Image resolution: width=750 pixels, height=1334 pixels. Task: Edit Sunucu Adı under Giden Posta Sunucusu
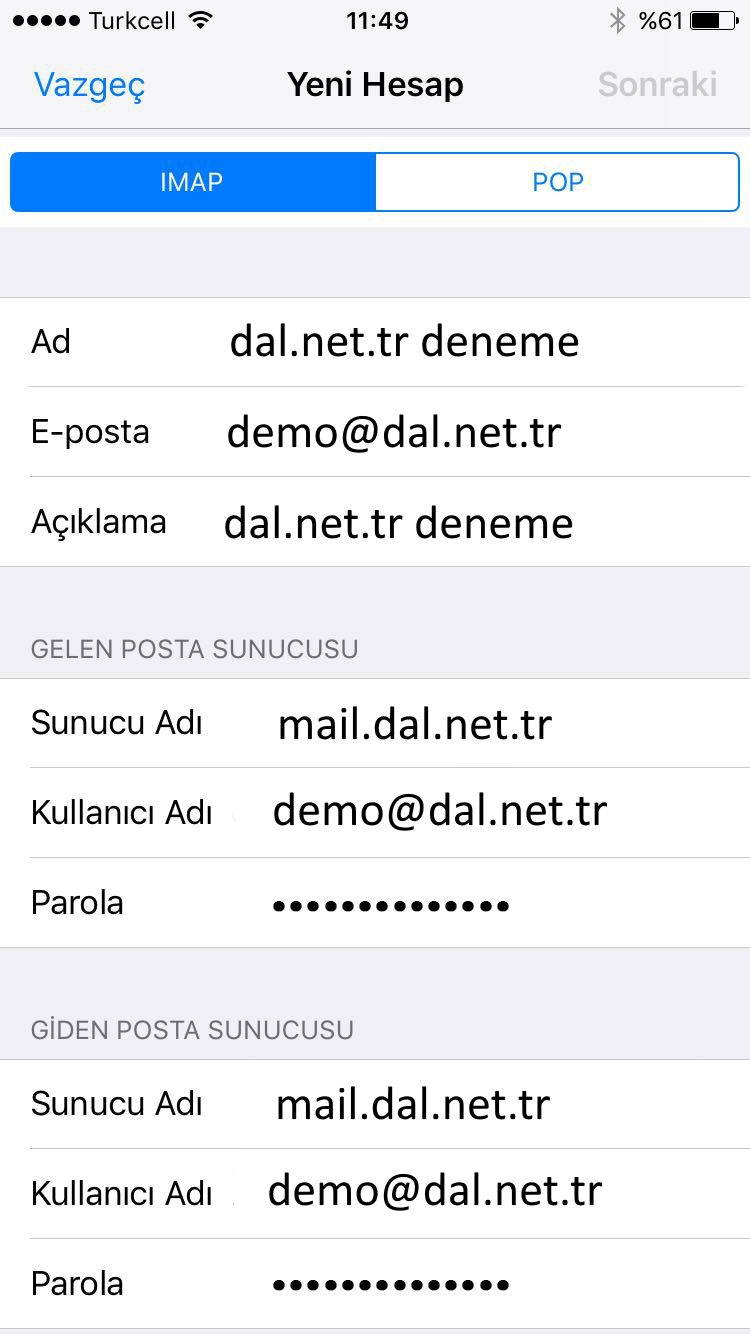click(x=375, y=1104)
